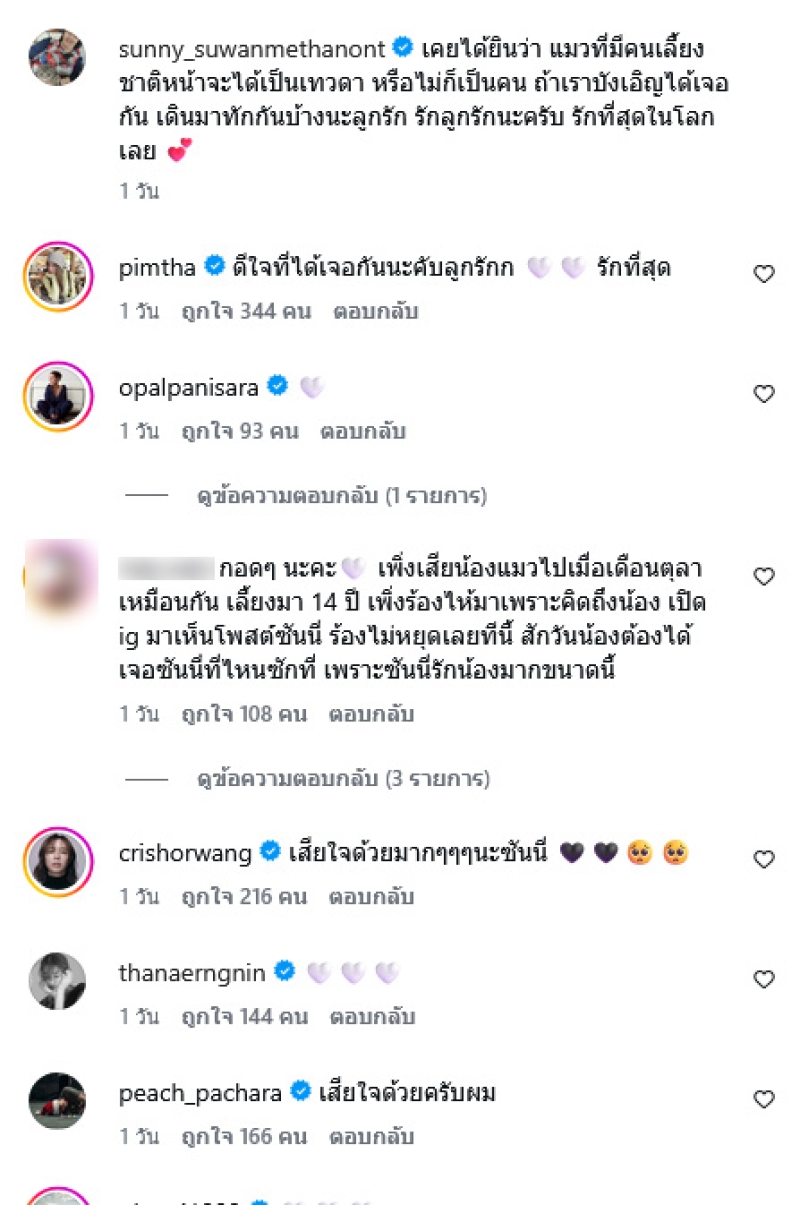This screenshot has width=800, height=1205.
Task: Open peach_pachara's profile
Action: coord(200,1093)
